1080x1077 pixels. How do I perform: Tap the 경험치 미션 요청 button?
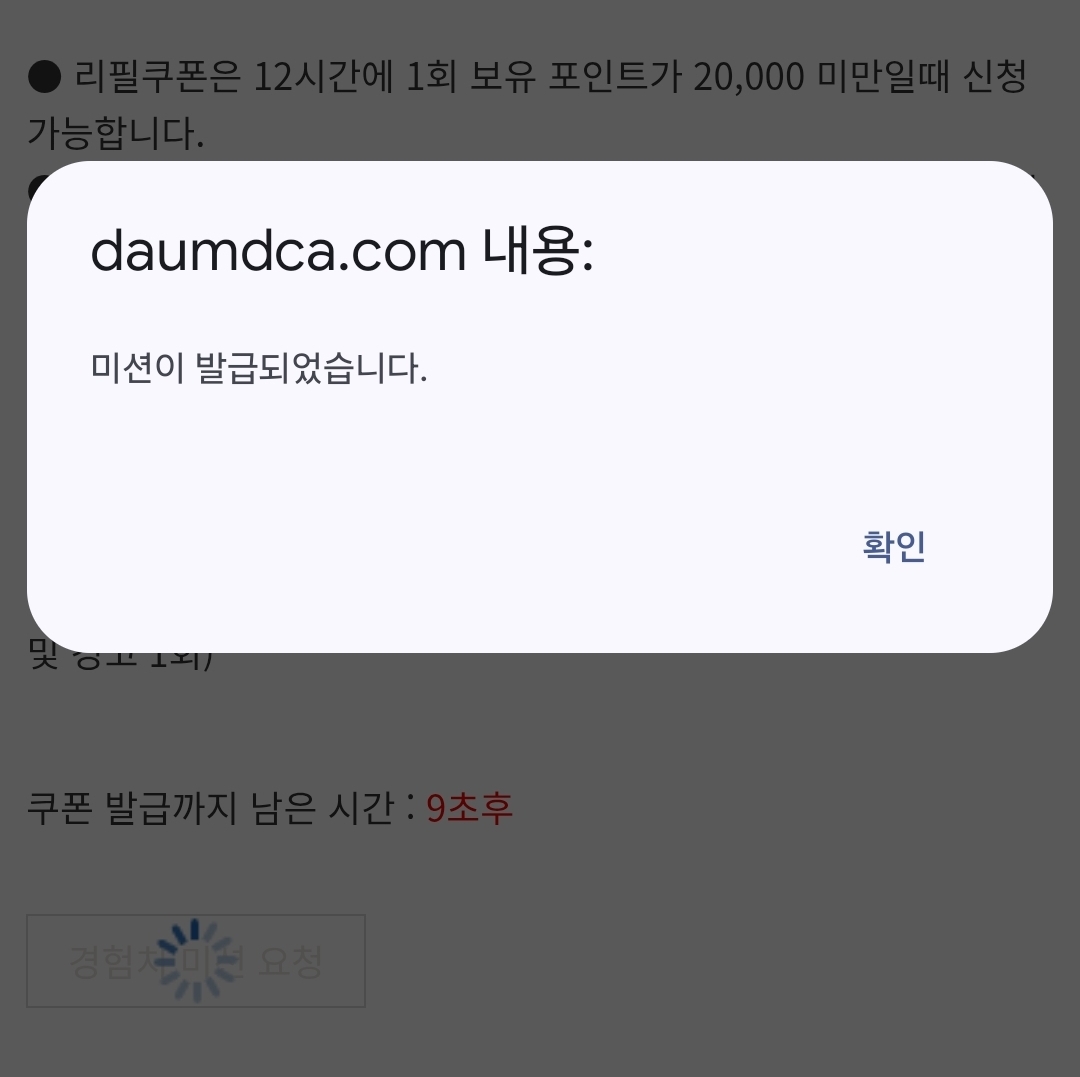click(196, 961)
